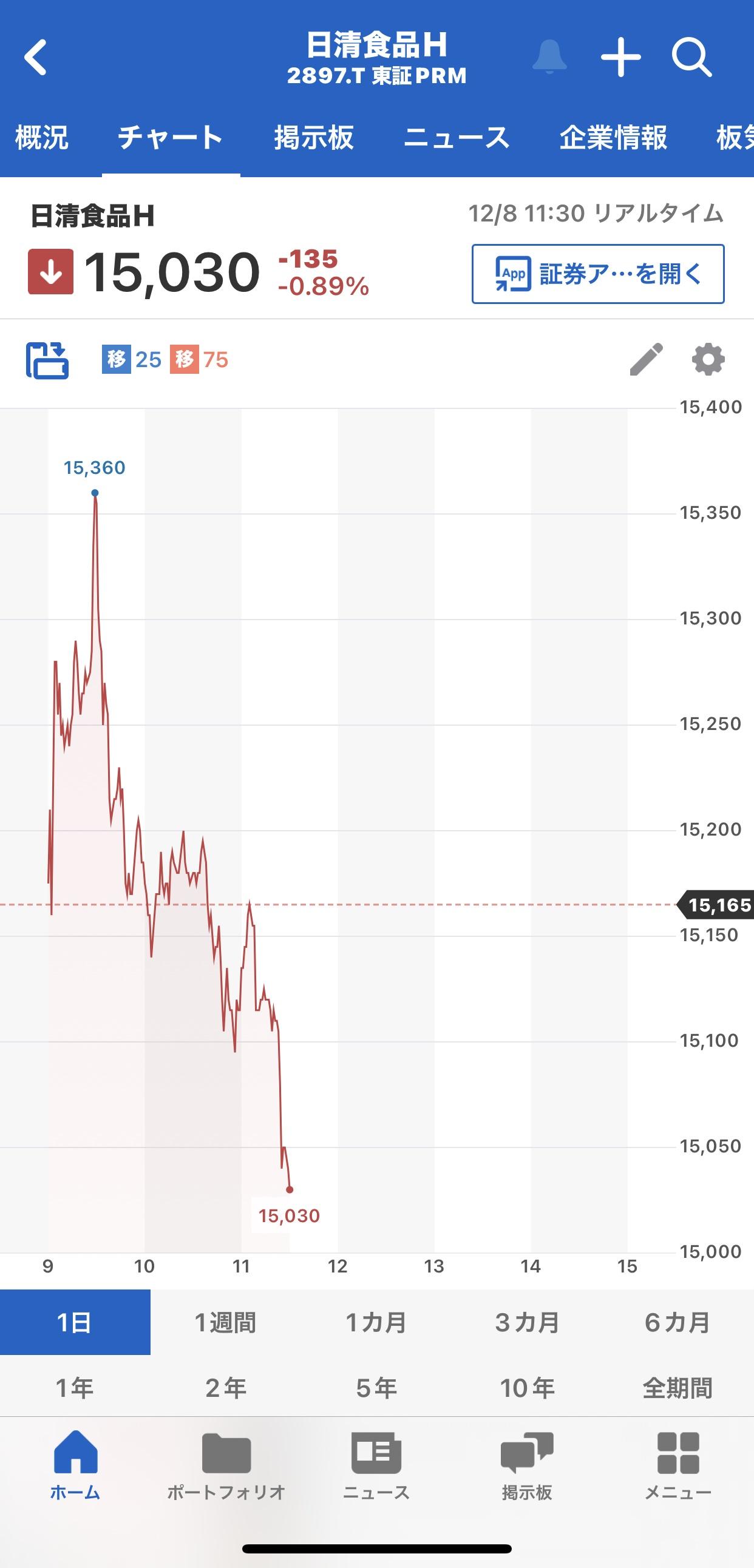754x1568 pixels.
Task: Open the price alert bell
Action: pyautogui.click(x=549, y=58)
